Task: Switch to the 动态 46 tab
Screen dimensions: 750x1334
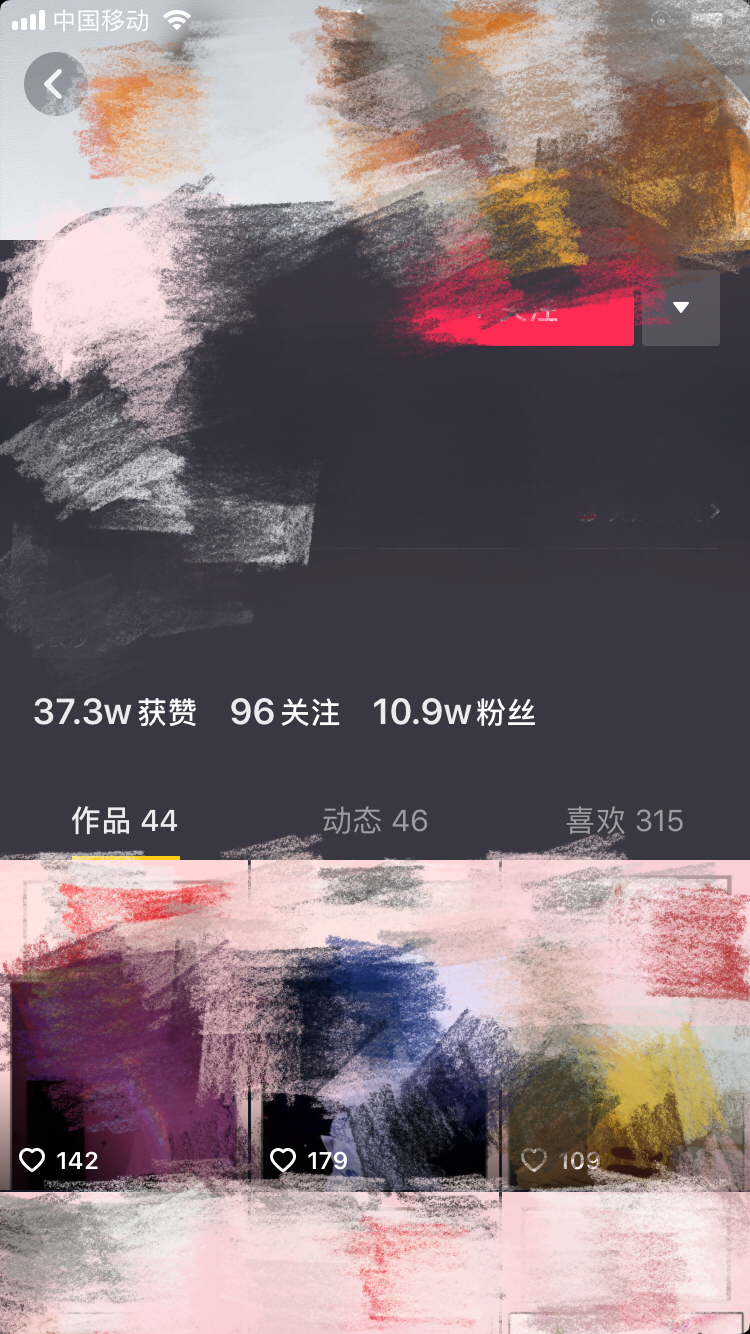Action: coord(375,822)
